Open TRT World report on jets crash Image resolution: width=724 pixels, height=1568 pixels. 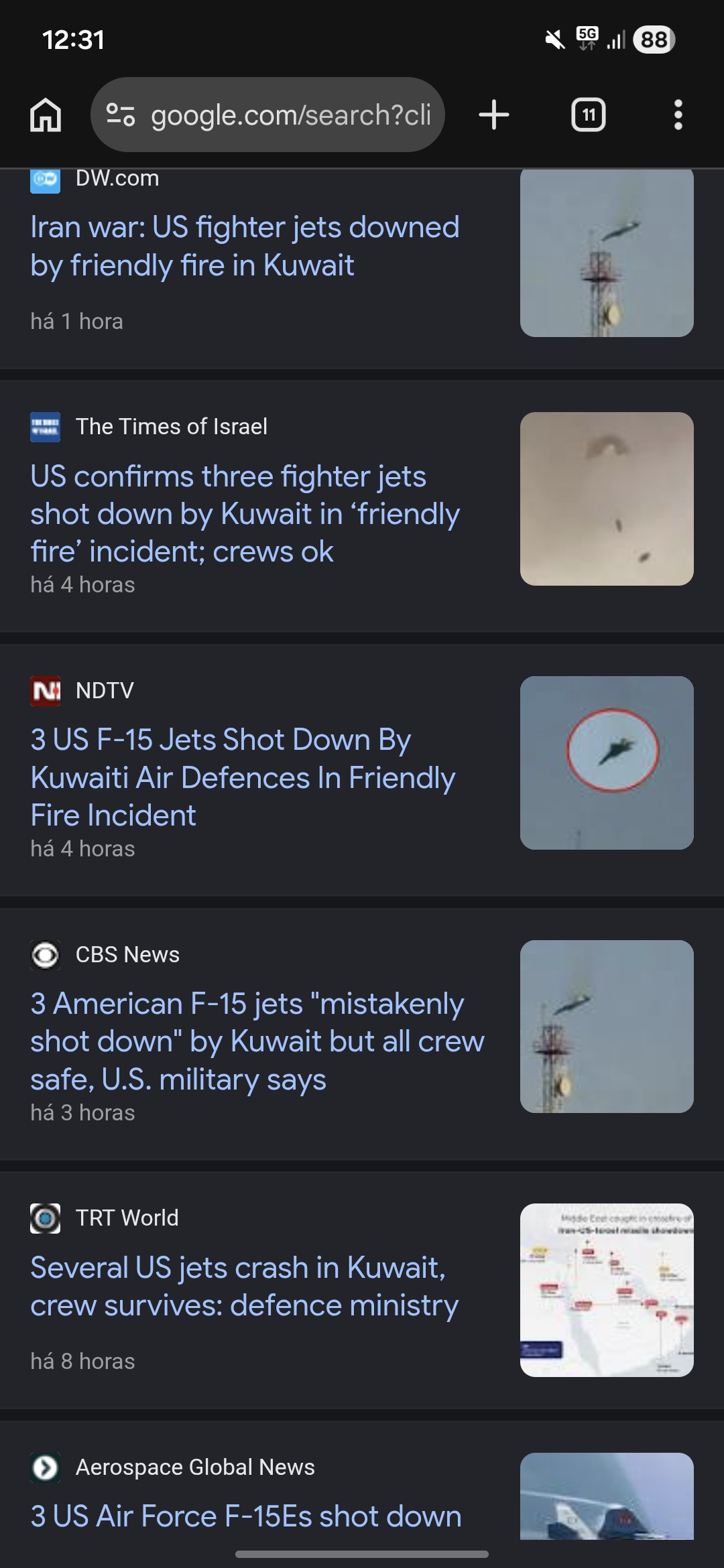point(245,1287)
